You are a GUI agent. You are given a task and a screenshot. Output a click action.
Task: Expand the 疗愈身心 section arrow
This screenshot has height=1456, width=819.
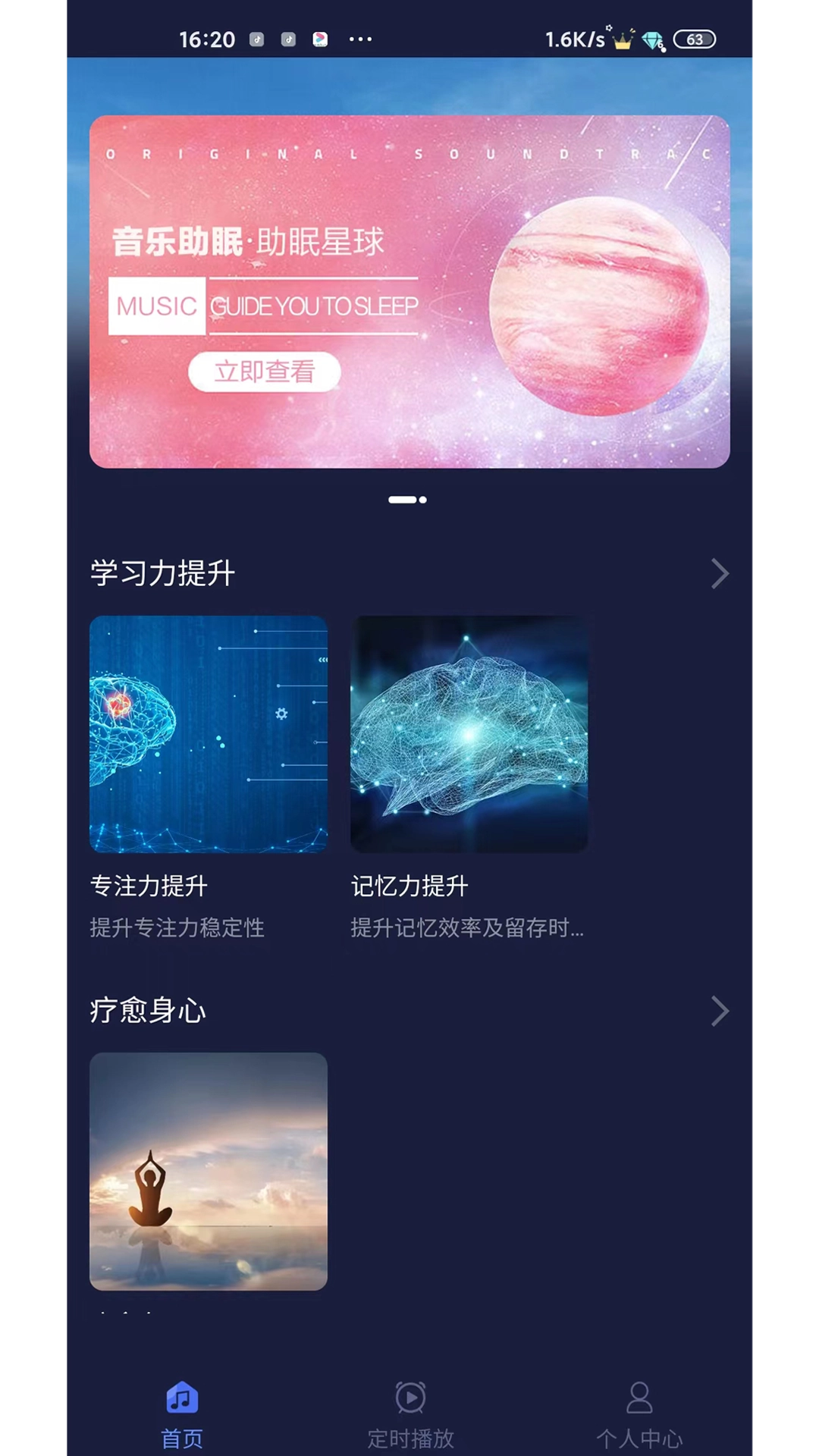(720, 1011)
